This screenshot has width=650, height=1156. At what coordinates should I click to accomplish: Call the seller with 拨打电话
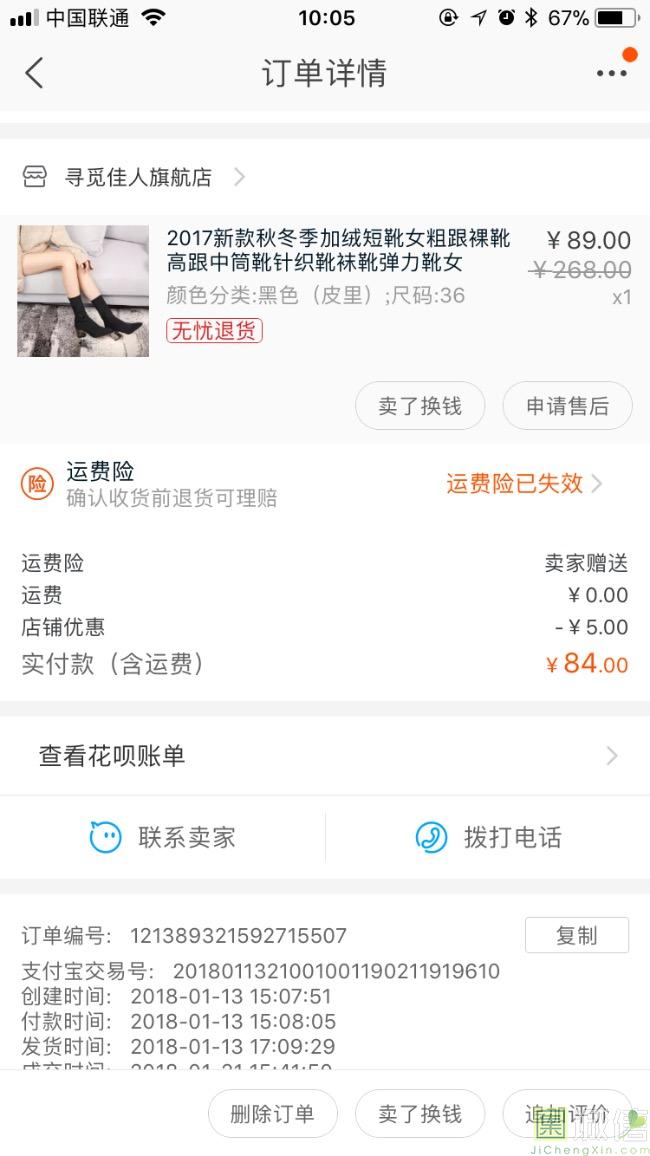click(x=488, y=837)
